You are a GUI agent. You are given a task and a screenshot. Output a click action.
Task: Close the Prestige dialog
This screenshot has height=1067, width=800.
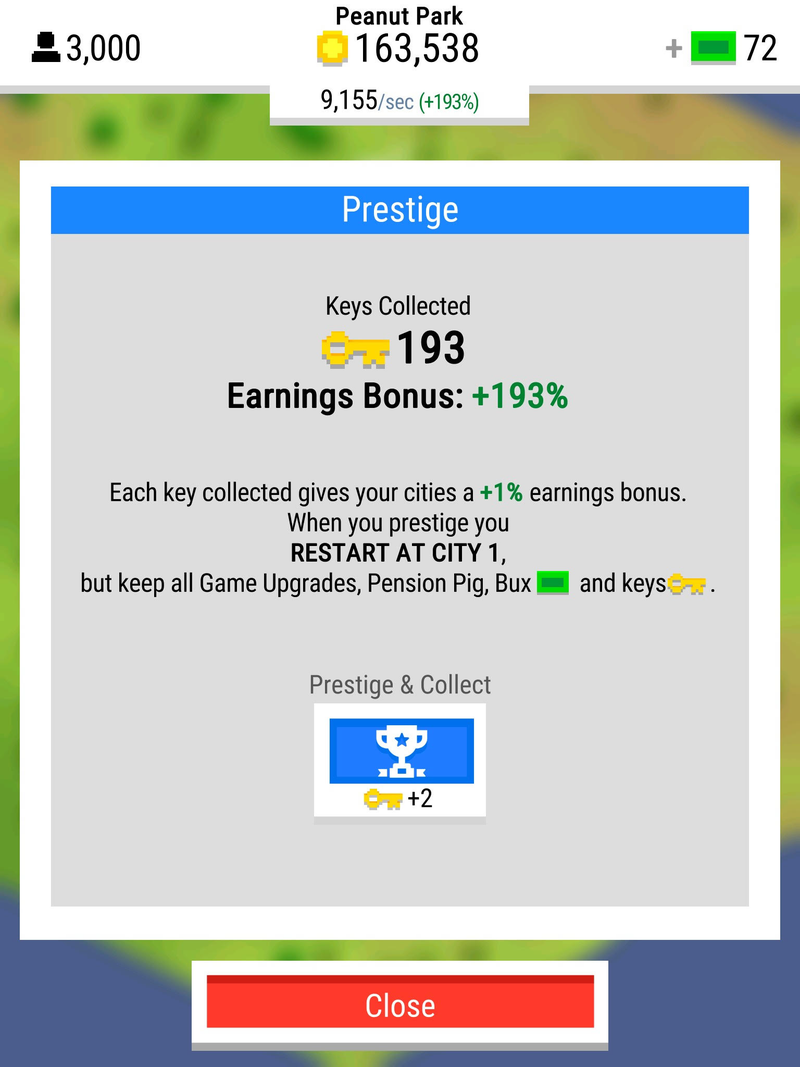(x=400, y=1004)
